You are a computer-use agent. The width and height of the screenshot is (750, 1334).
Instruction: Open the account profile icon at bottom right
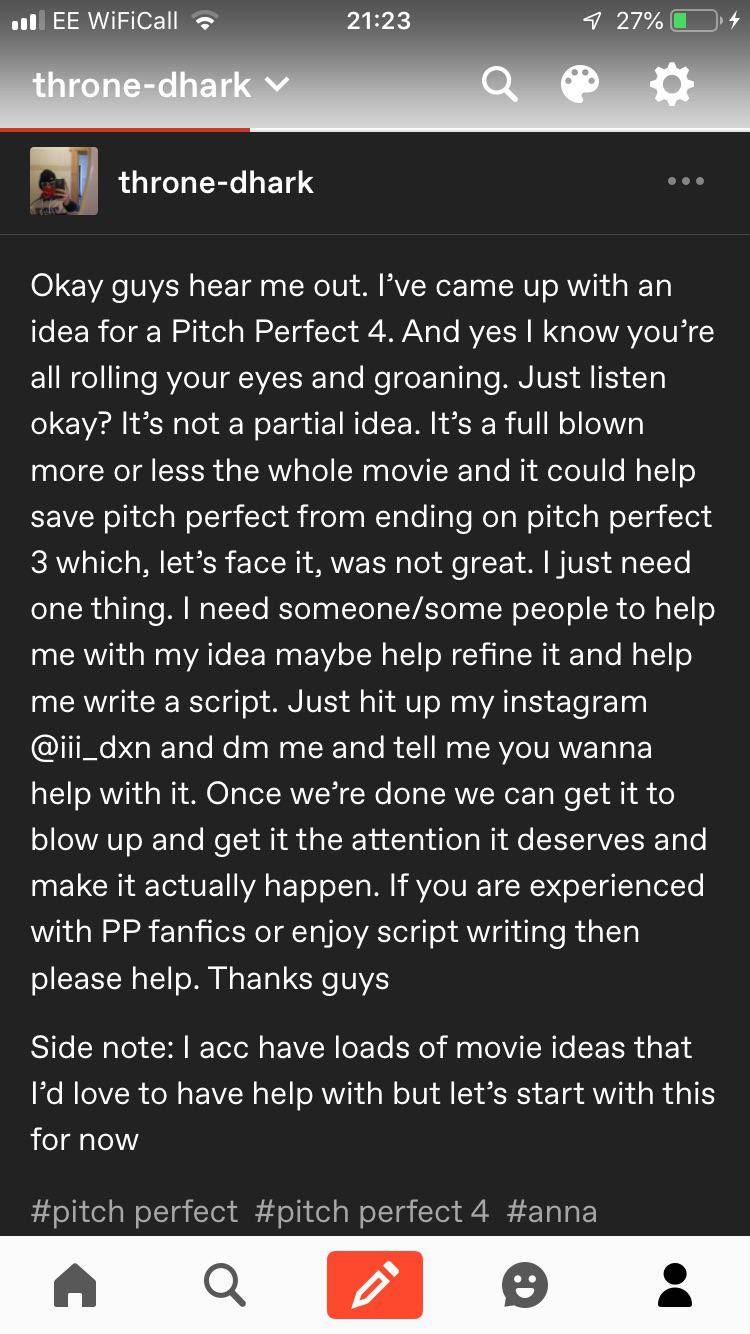pos(675,1286)
